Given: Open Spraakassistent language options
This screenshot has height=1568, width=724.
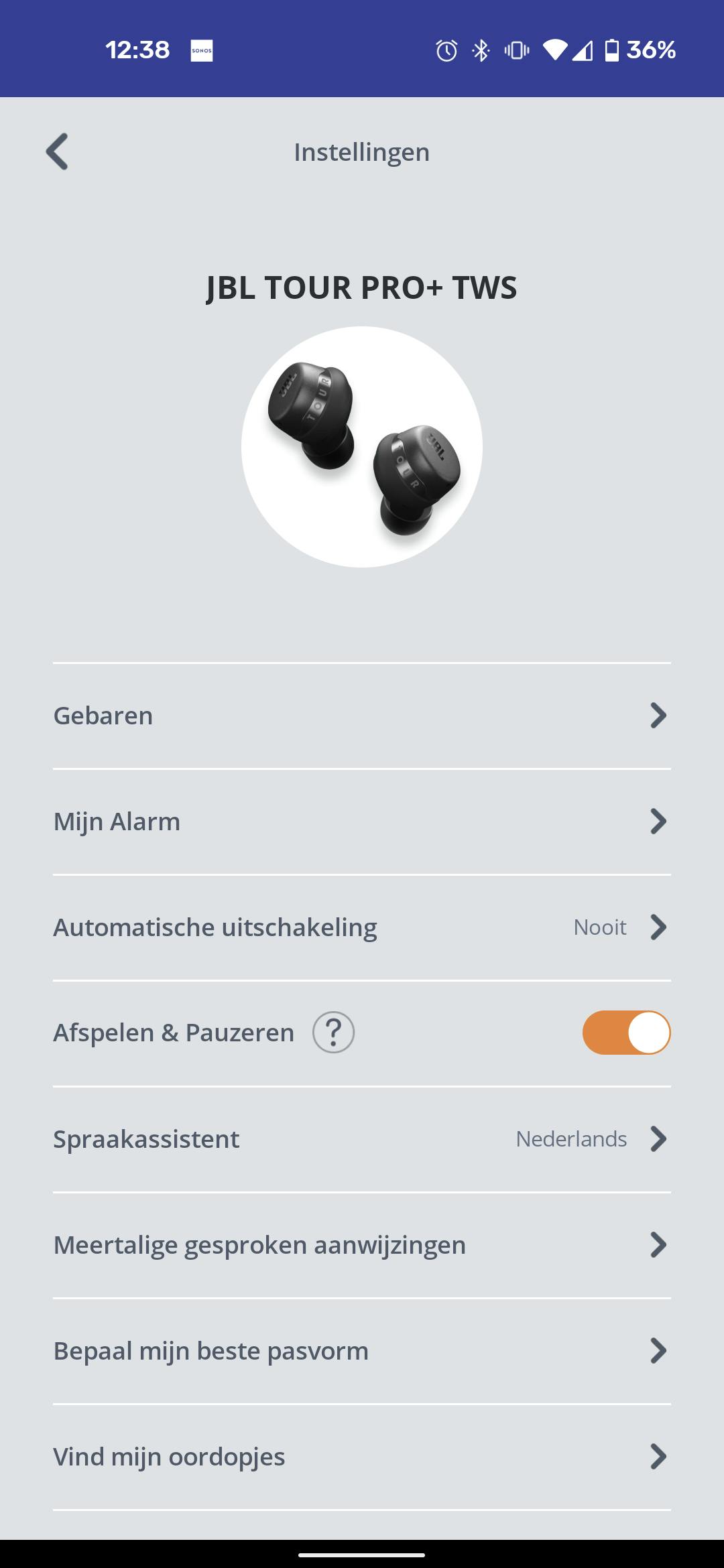Looking at the screenshot, I should pos(362,1139).
